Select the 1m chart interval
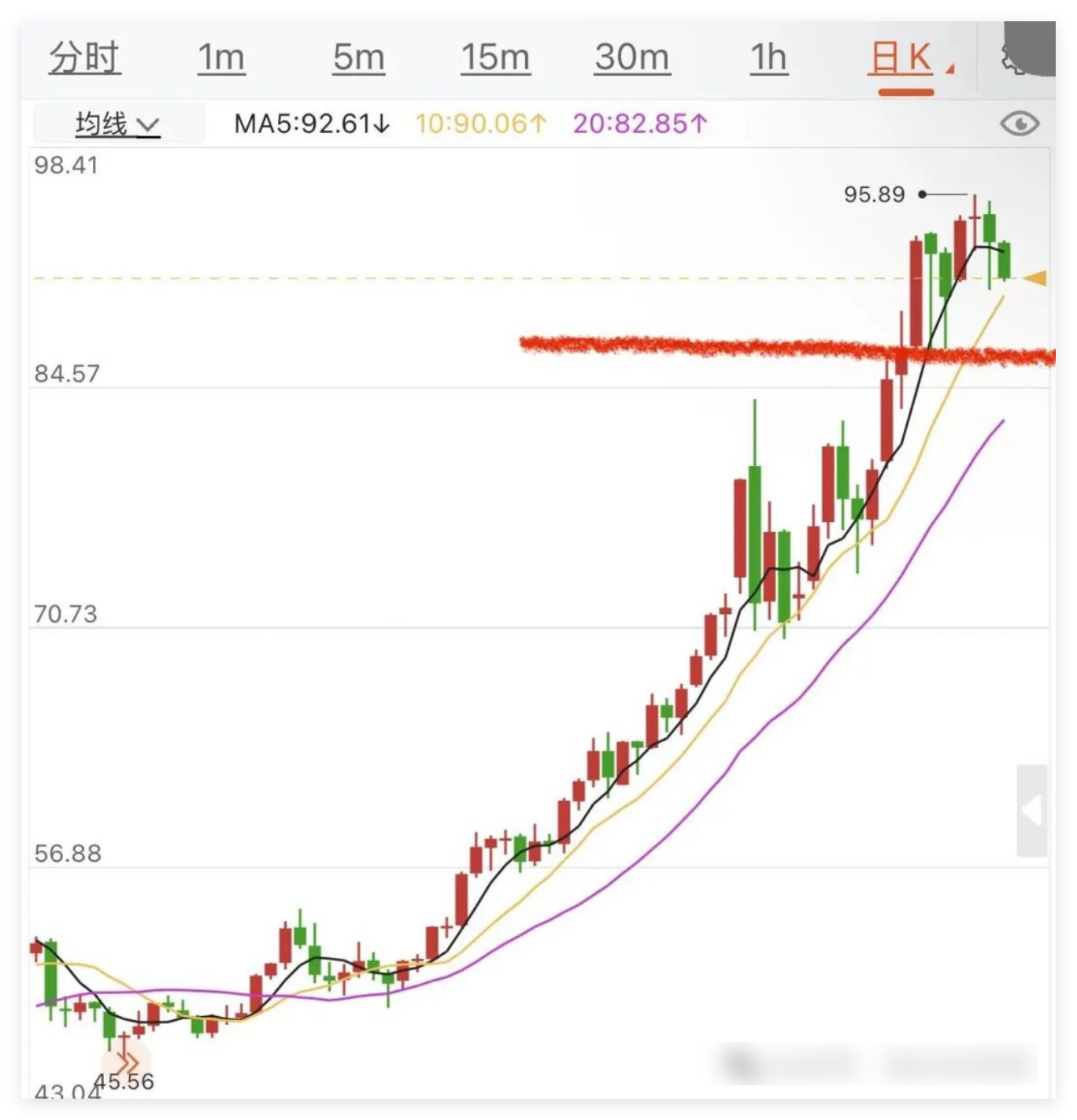 221,58
